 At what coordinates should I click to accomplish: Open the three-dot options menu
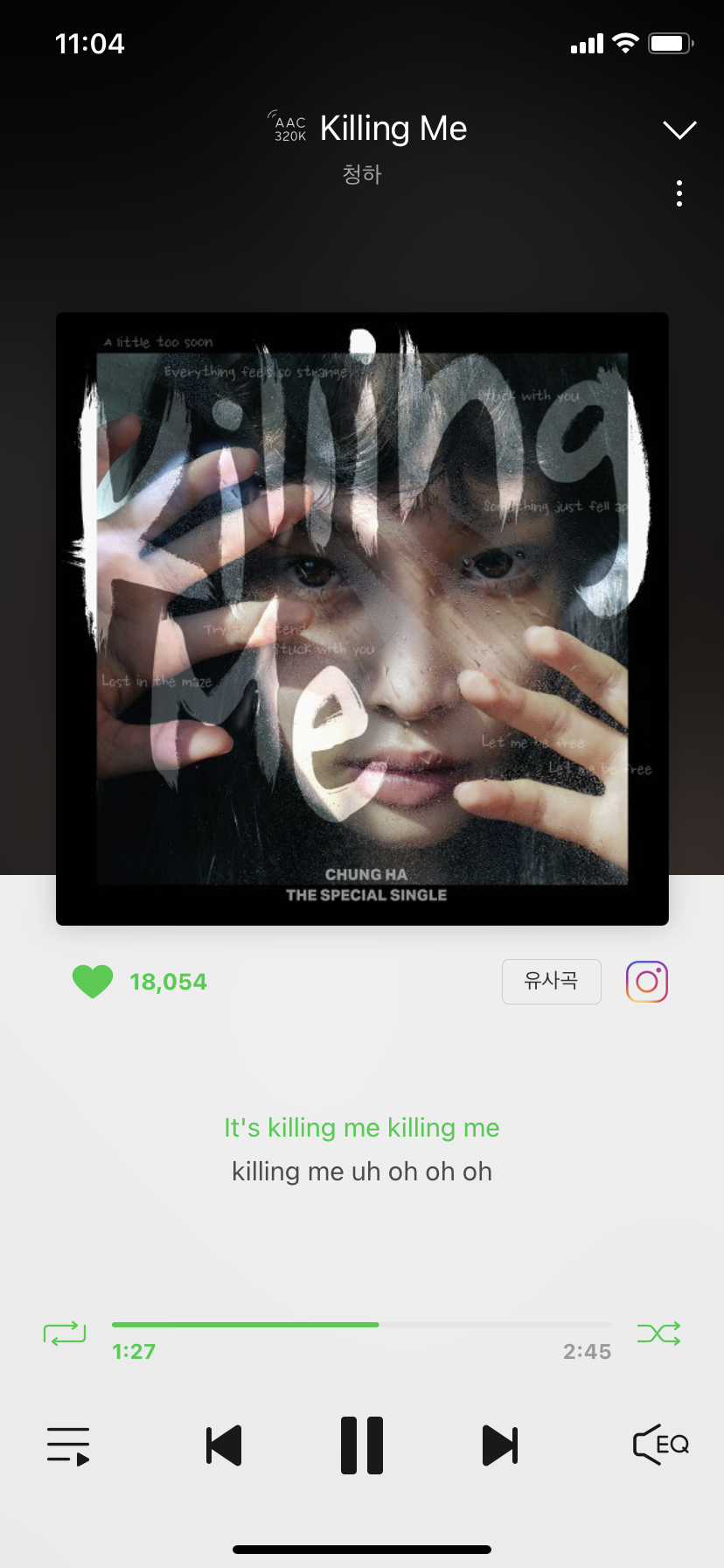tap(679, 193)
